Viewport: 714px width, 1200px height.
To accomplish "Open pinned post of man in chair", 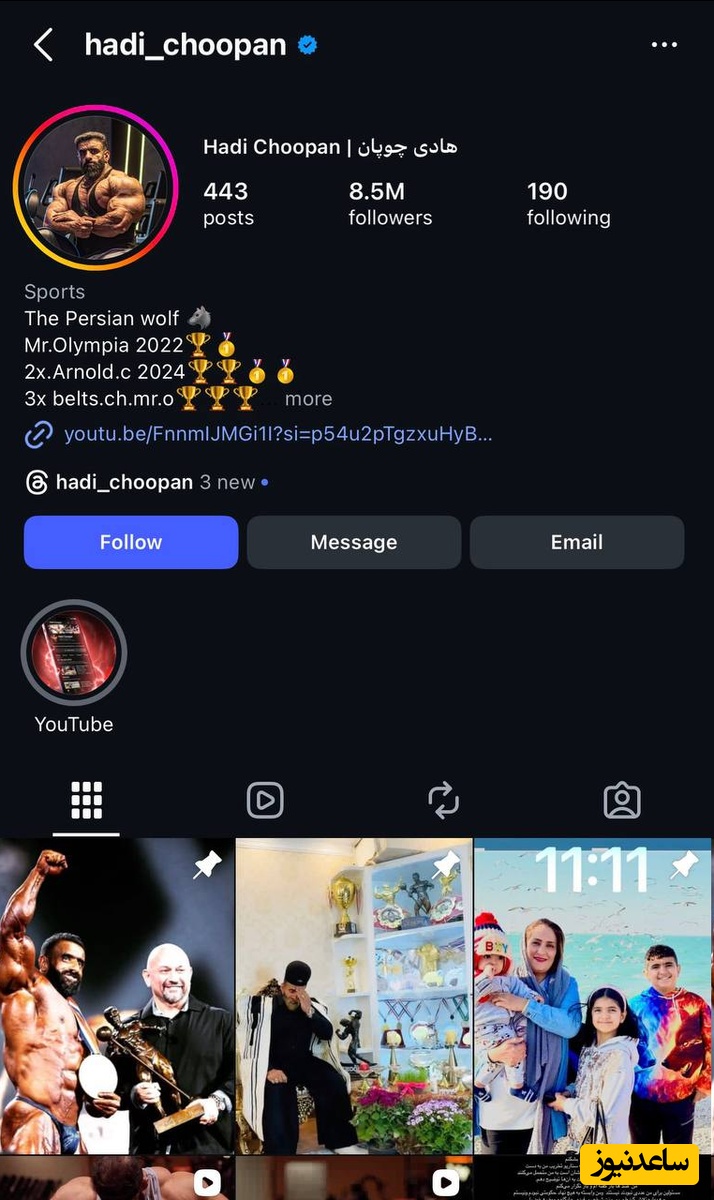I will [354, 995].
